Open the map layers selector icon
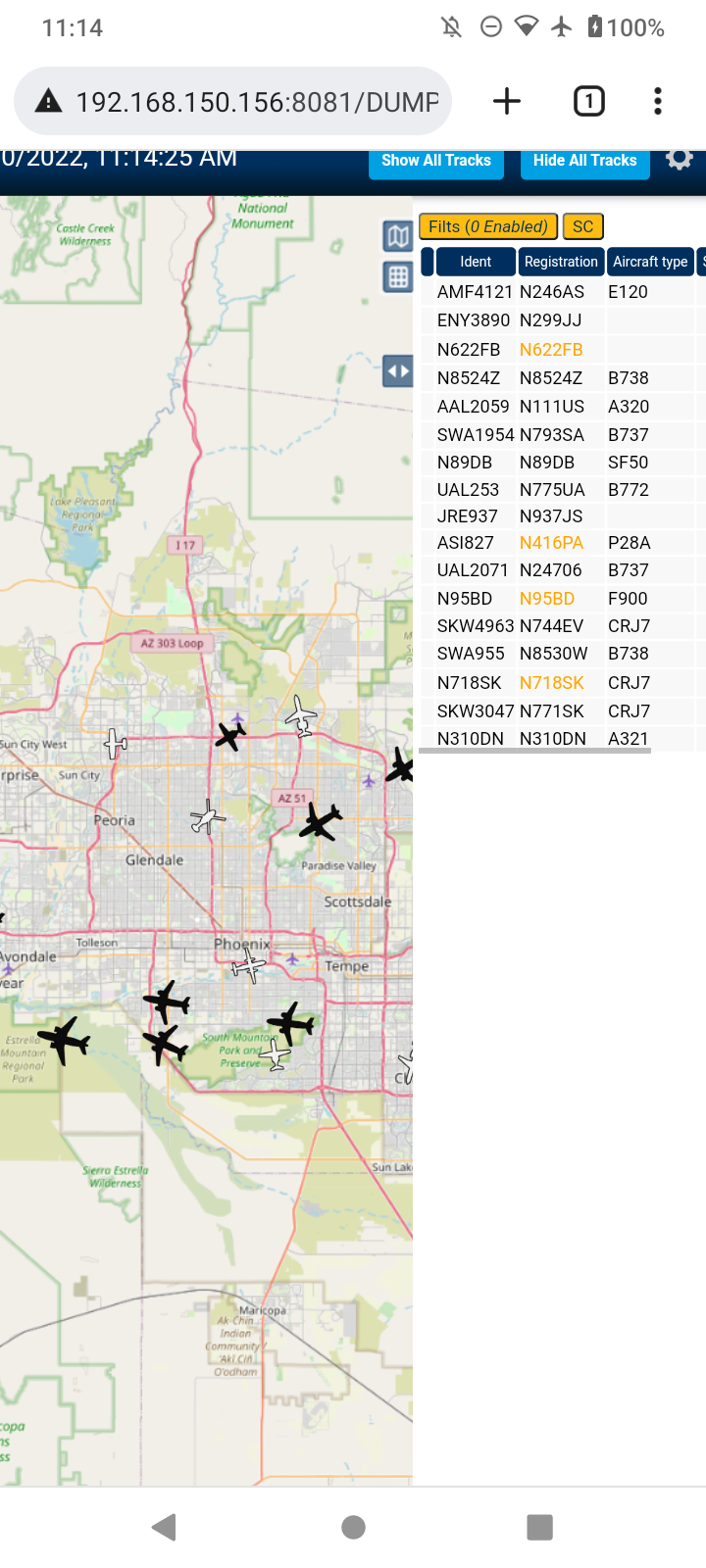Viewport: 706px width, 1568px height. click(397, 235)
